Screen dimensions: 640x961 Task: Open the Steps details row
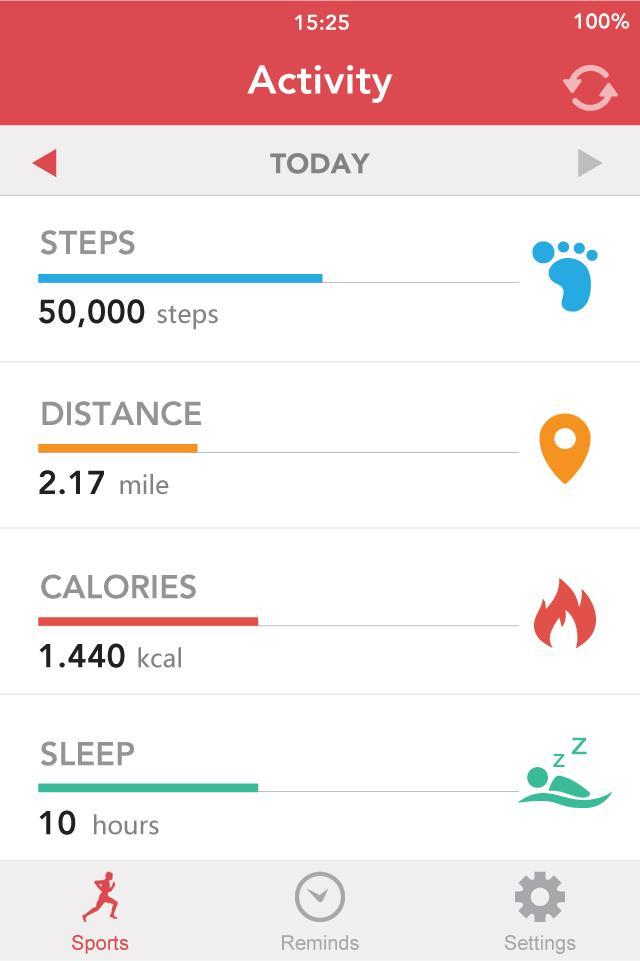(320, 278)
